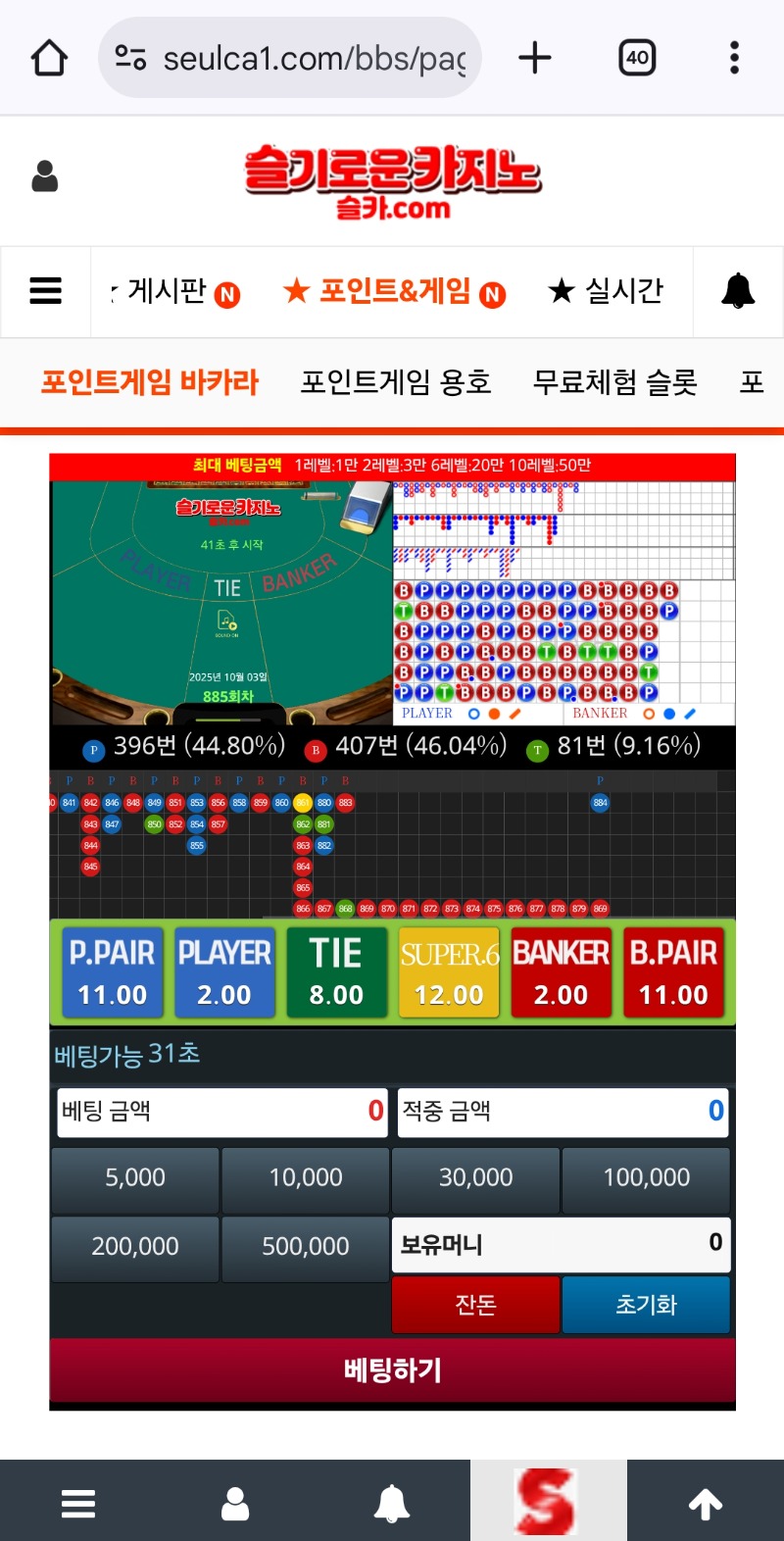Viewport: 784px width, 1541px height.
Task: Bet on PLAYER 2.00
Action: (223, 970)
